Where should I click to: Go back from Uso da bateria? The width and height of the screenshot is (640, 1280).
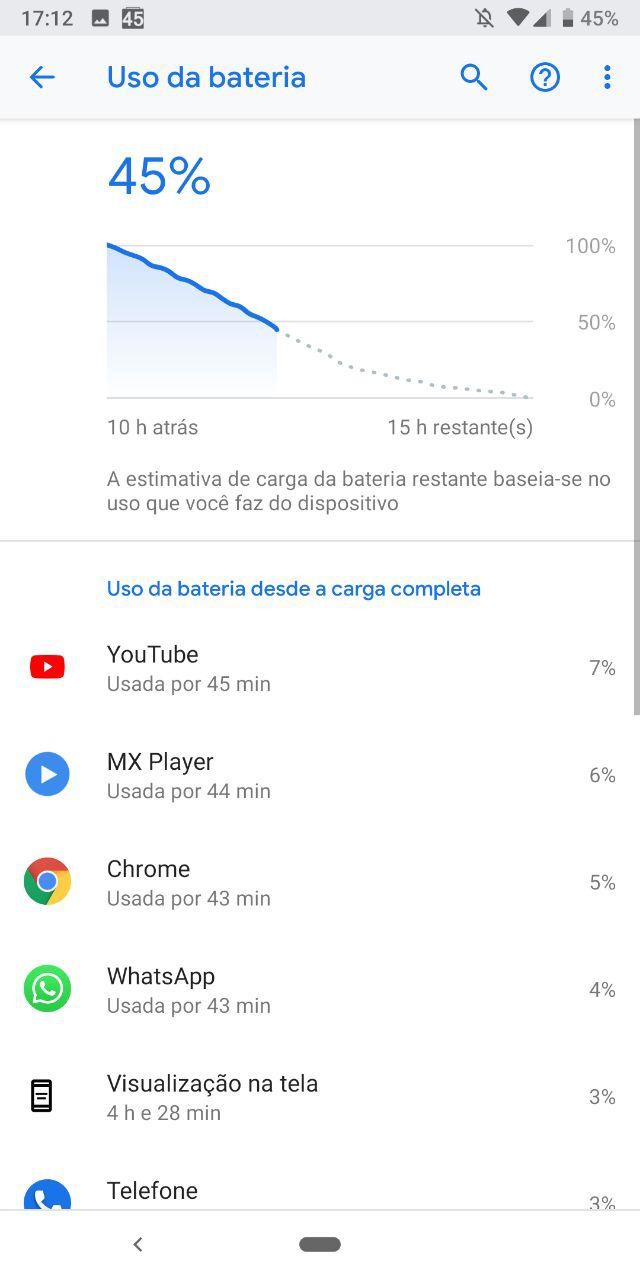point(42,77)
